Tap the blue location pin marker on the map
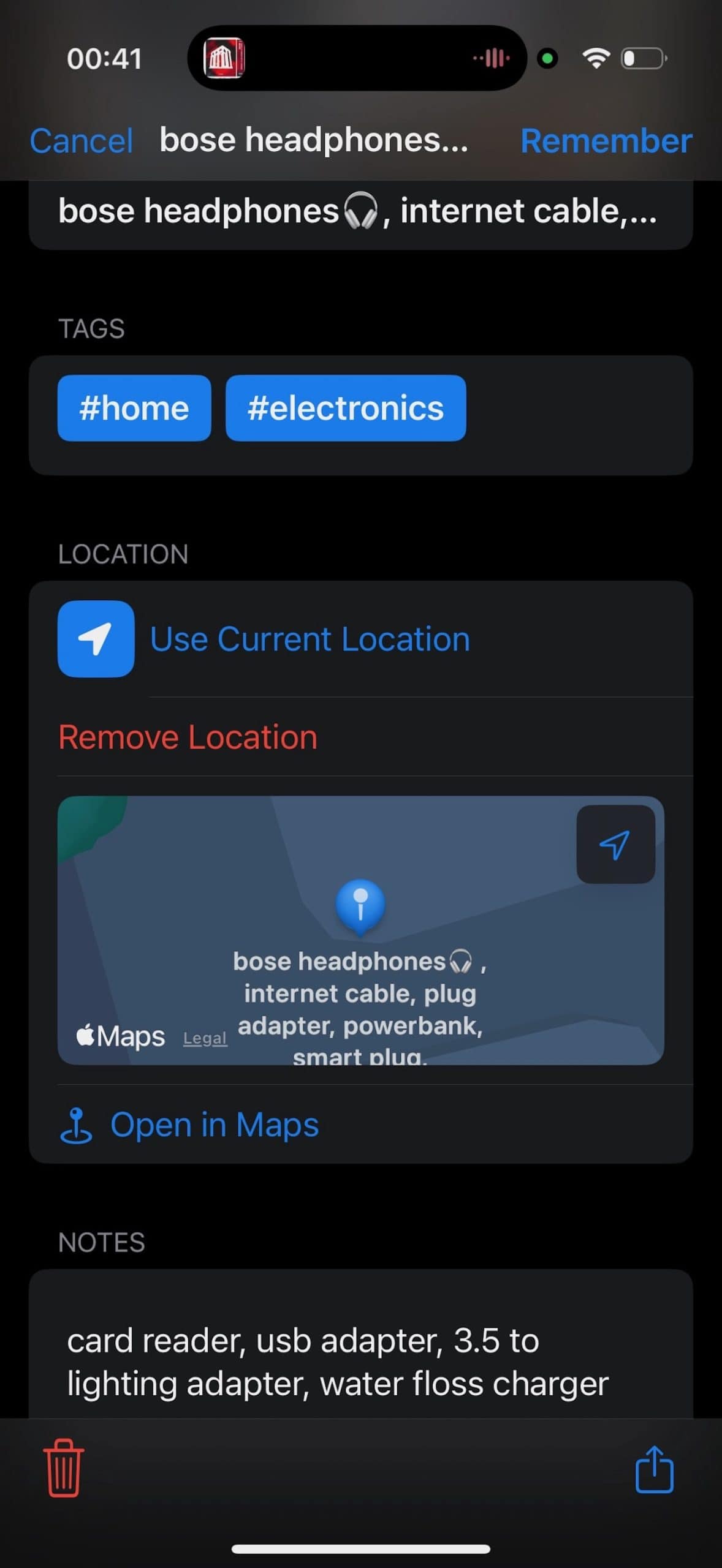This screenshot has height=1568, width=722. pyautogui.click(x=359, y=907)
